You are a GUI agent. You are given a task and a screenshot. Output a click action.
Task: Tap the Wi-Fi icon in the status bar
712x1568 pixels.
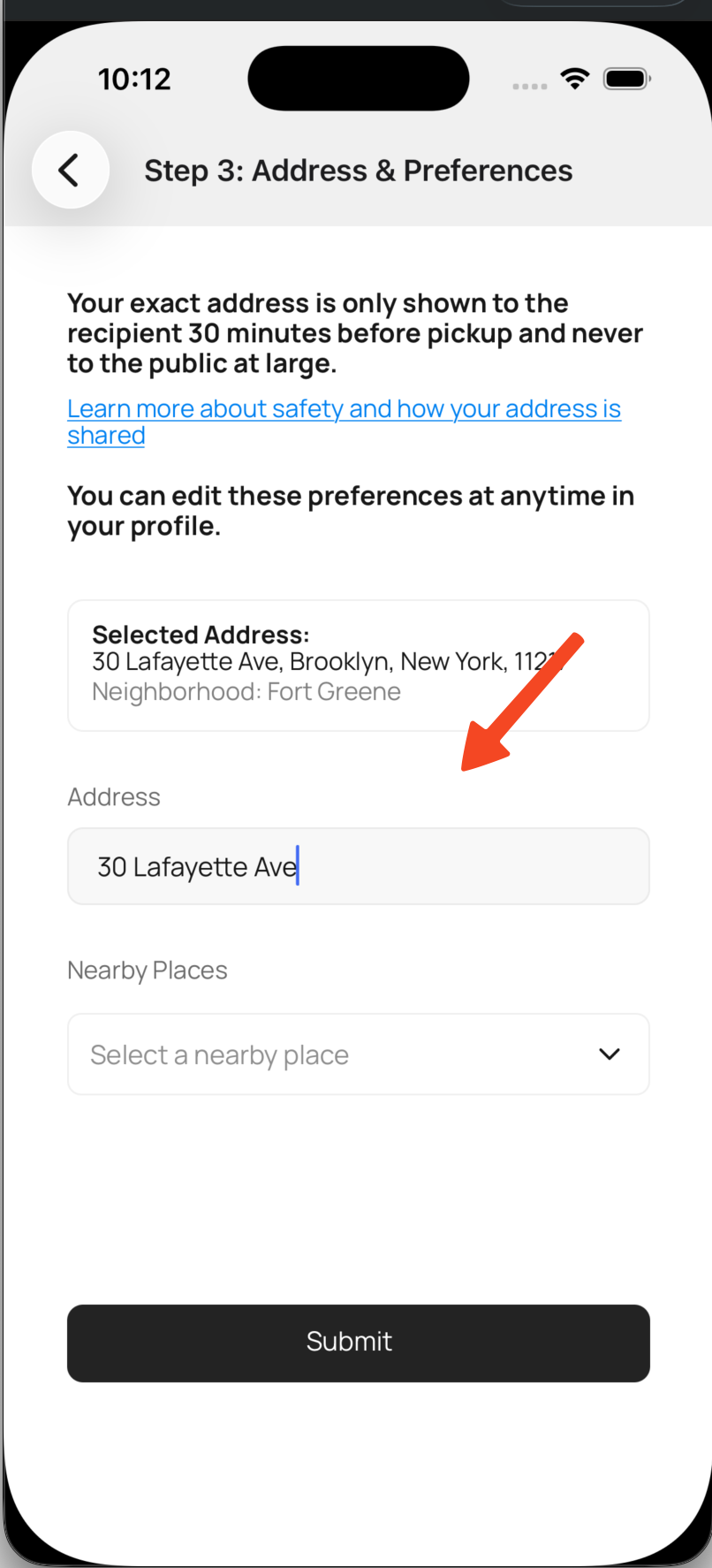click(574, 78)
